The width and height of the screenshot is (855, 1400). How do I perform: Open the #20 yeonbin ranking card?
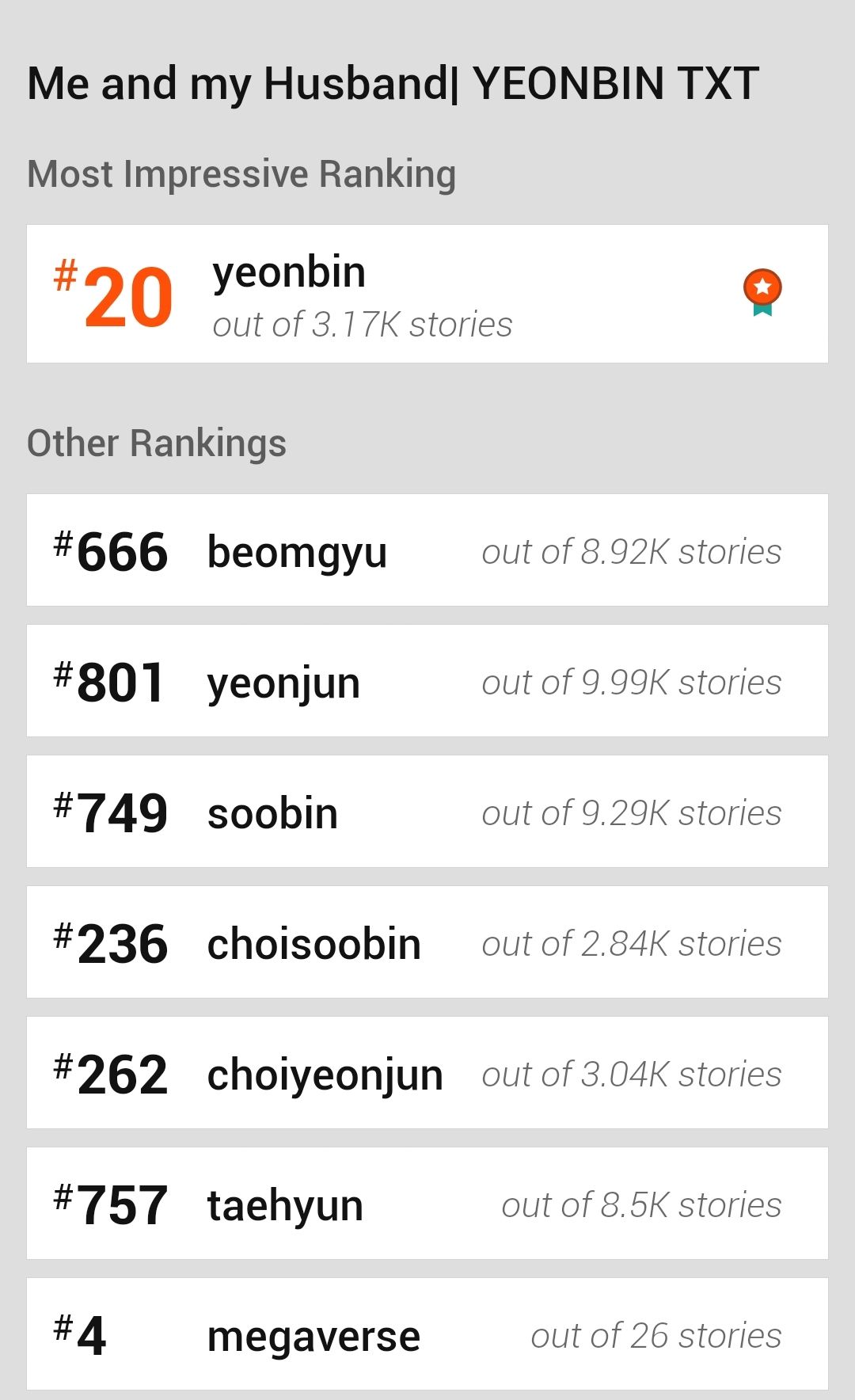click(x=427, y=294)
